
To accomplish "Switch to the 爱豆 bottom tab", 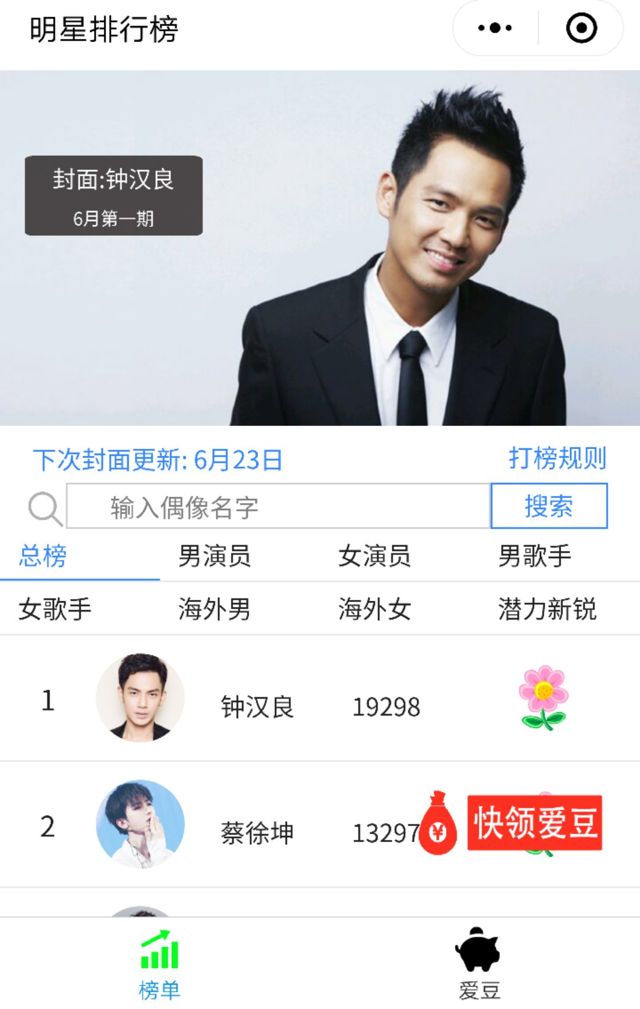I will pos(479,964).
